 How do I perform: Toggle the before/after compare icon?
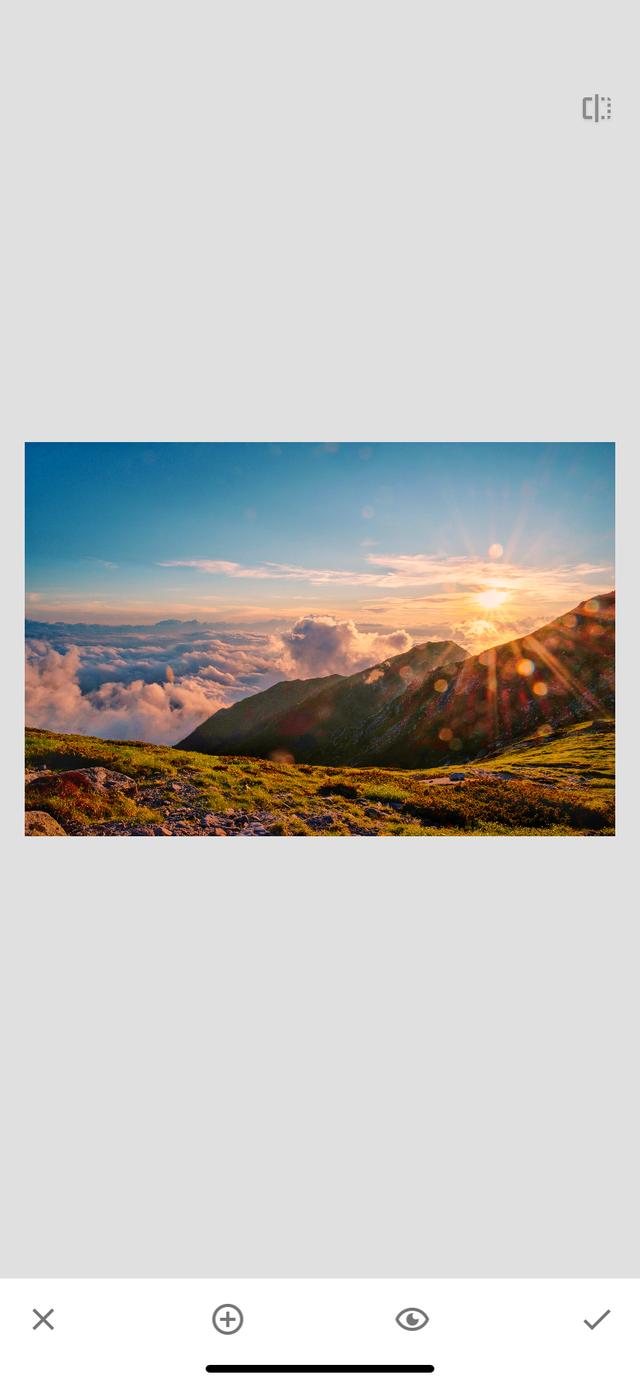pyautogui.click(x=596, y=108)
